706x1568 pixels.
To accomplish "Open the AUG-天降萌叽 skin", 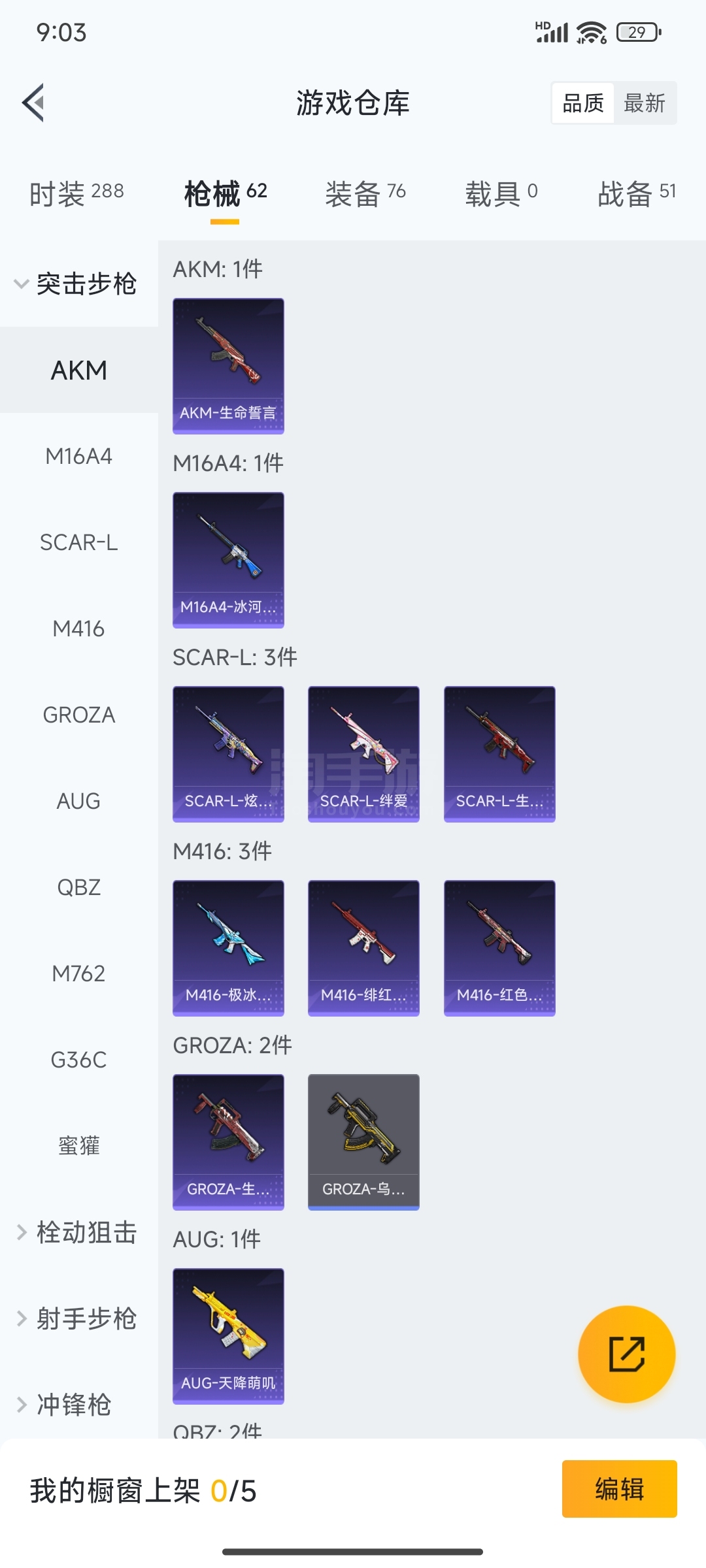I will tap(228, 1336).
